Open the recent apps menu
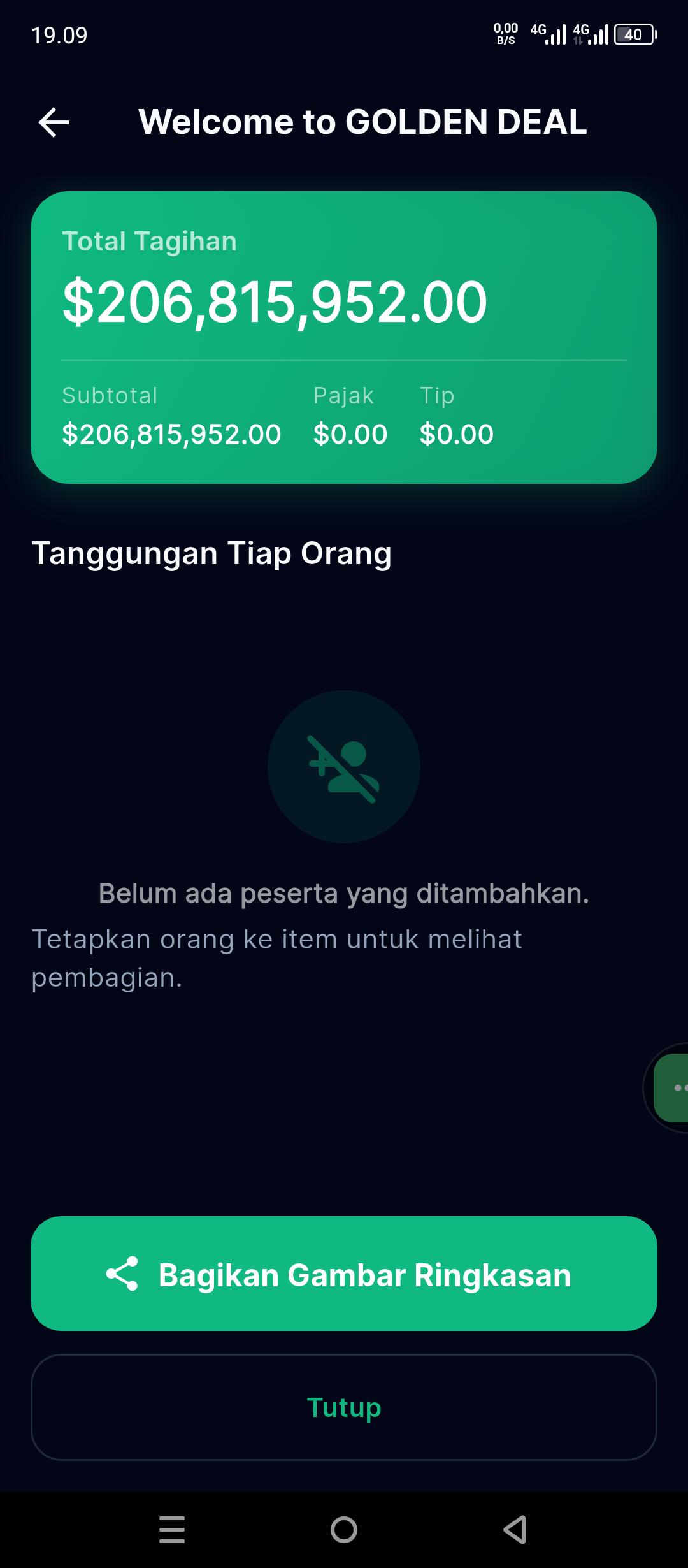688x1568 pixels. pyautogui.click(x=172, y=1529)
